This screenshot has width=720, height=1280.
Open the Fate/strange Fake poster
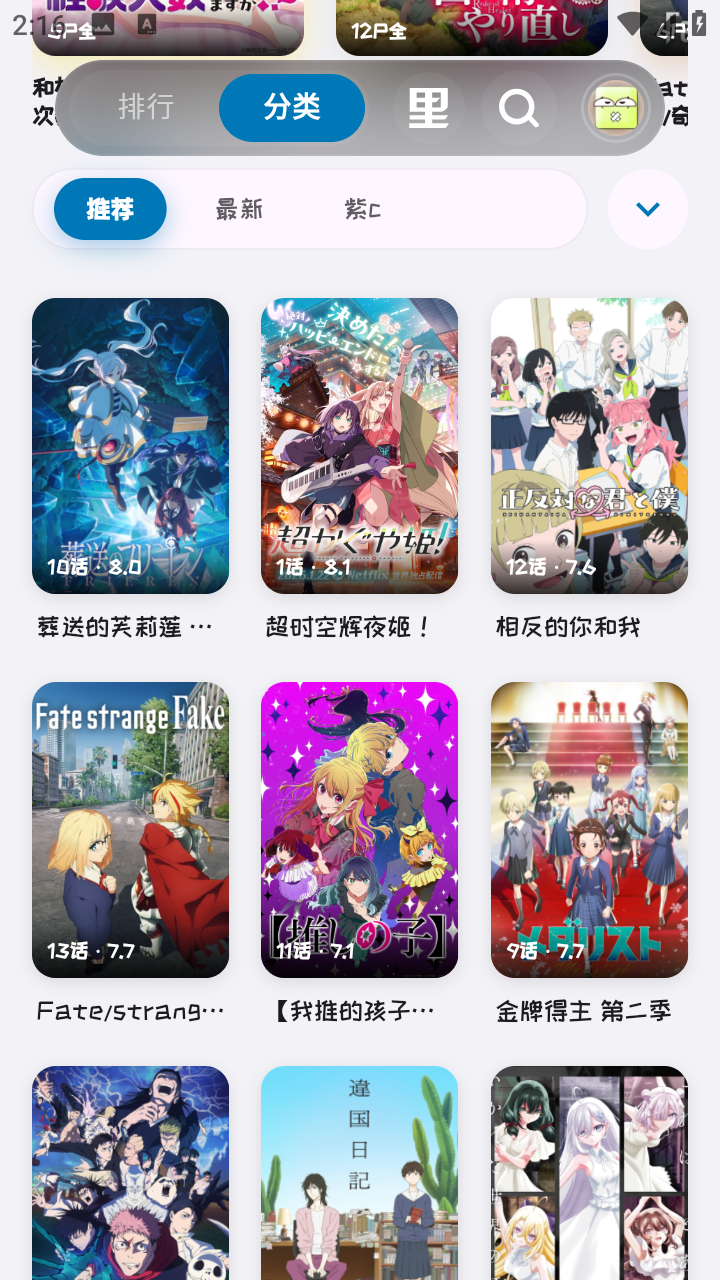tap(130, 830)
